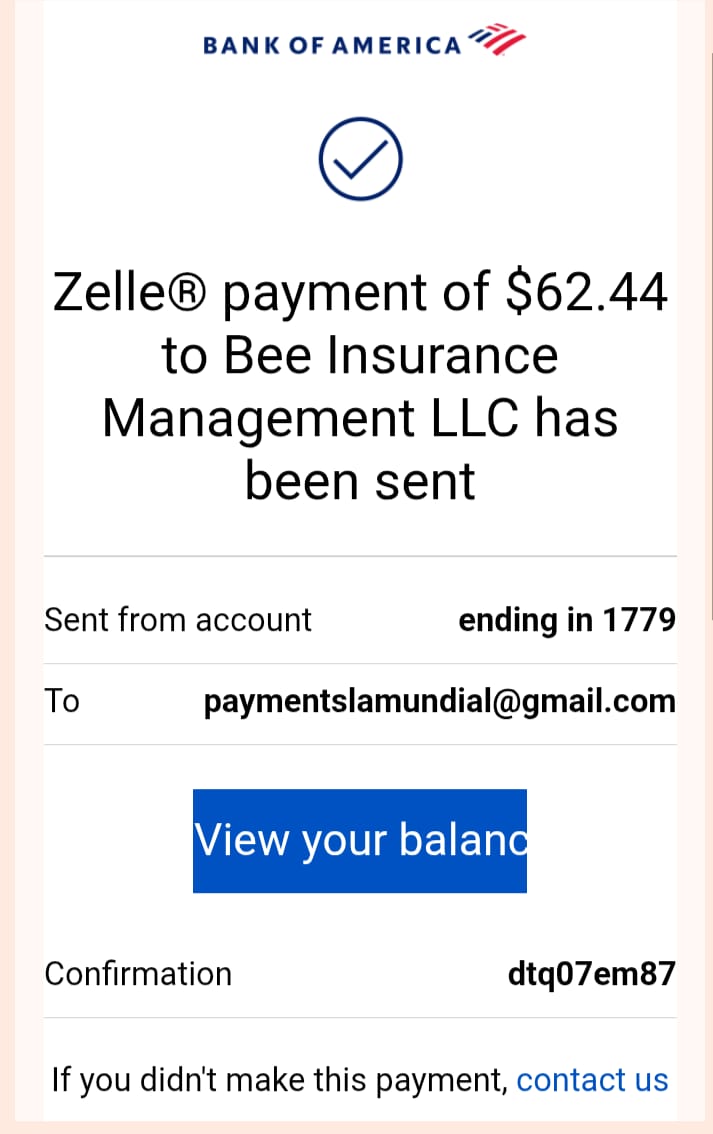Tap the View your balance button
The height and width of the screenshot is (1134, 713).
[x=359, y=840]
